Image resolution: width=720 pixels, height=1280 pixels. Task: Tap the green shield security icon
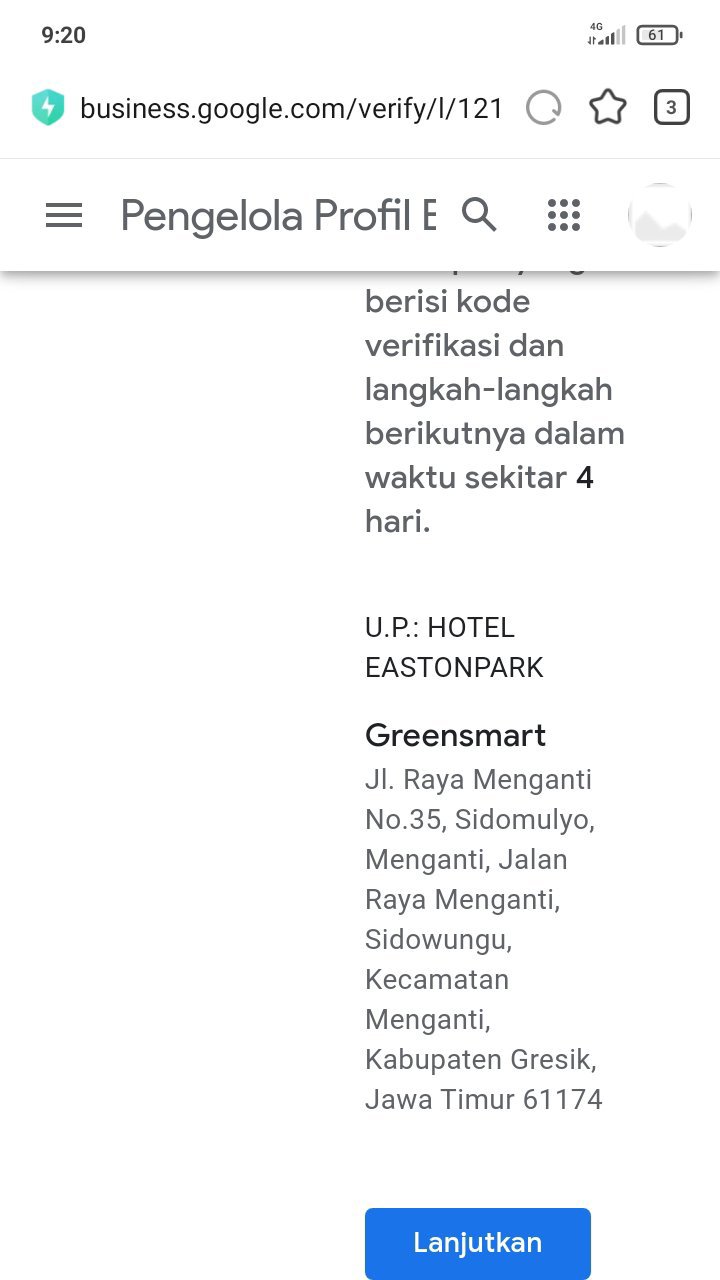(x=47, y=108)
